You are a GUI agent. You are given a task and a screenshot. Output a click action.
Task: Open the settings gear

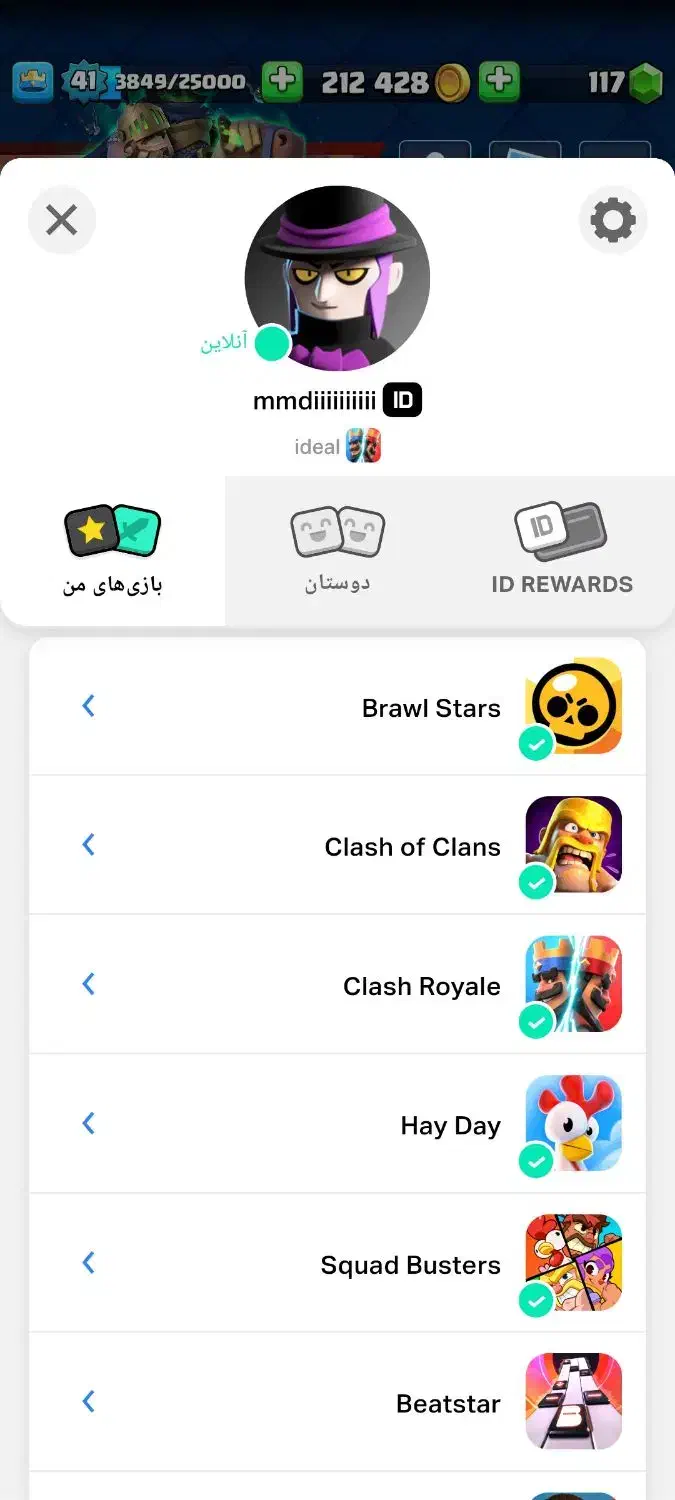[x=612, y=220]
